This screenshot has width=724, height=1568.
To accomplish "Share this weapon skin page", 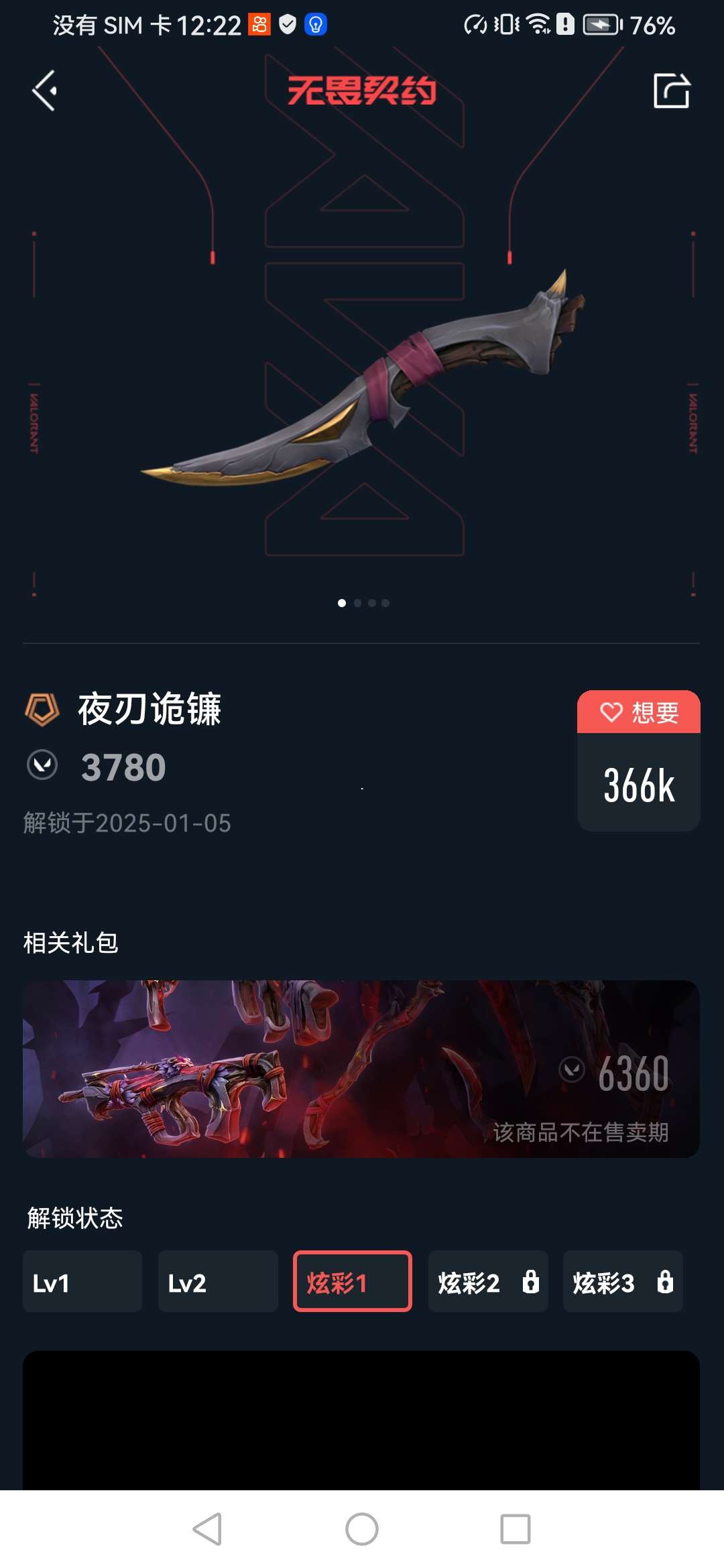I will [671, 90].
